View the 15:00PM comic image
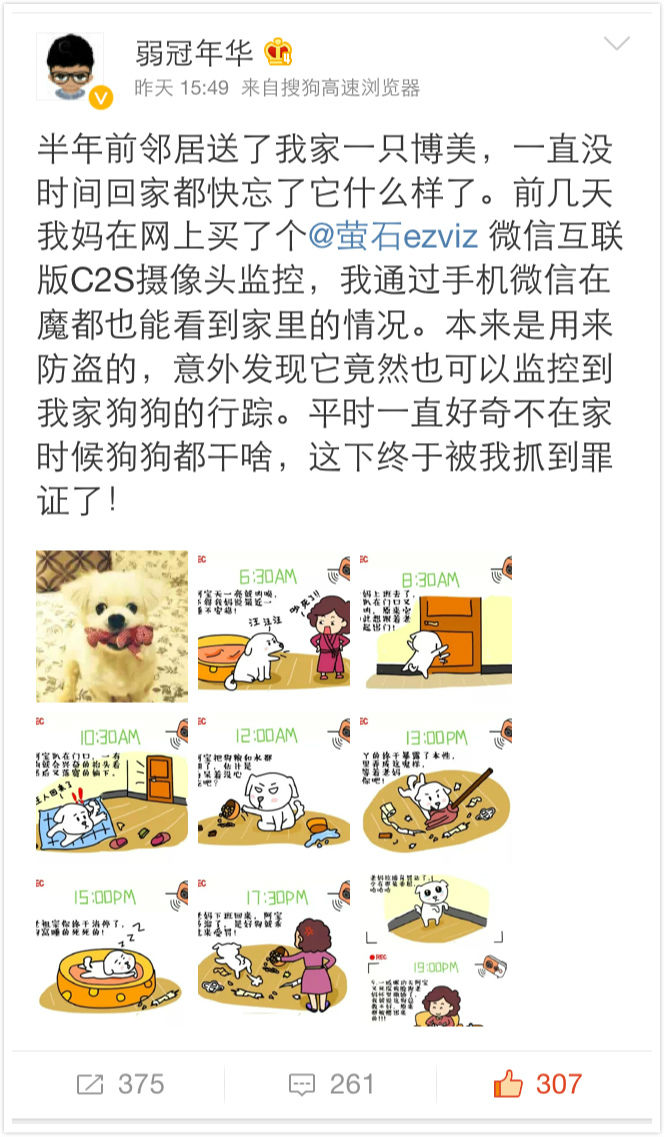Screen dimensions: 664x1137 [x=112, y=950]
